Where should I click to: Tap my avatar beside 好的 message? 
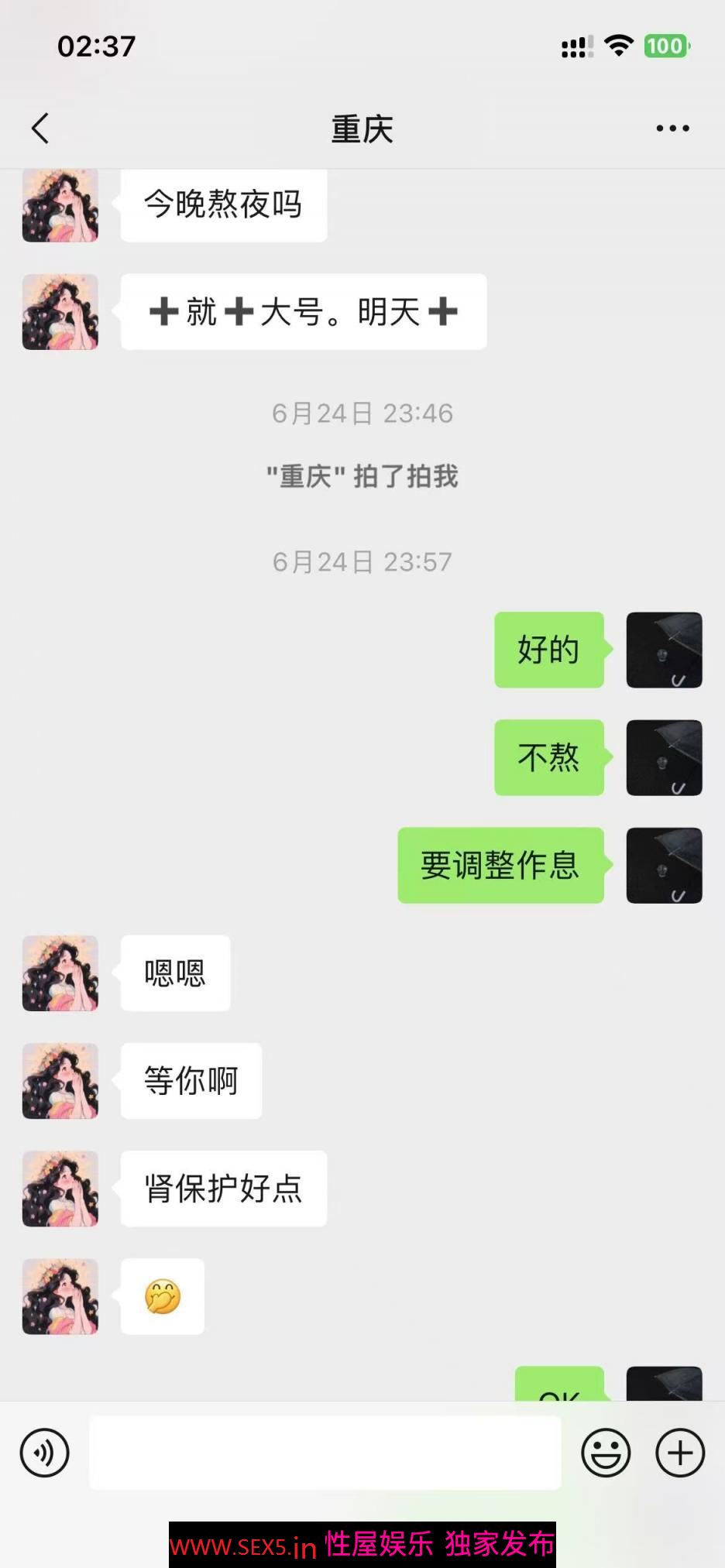point(664,650)
